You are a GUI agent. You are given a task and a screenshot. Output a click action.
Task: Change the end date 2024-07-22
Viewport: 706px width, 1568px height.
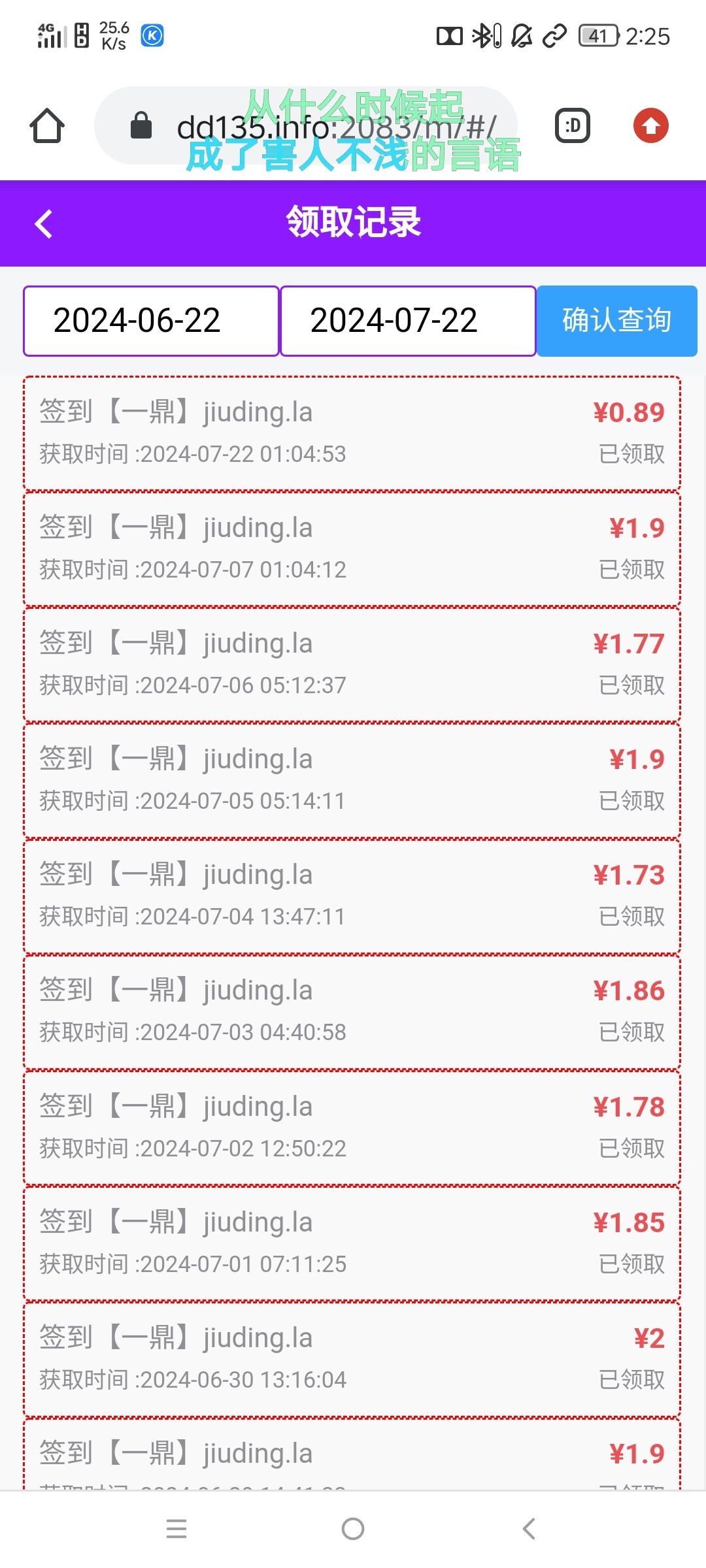click(x=408, y=321)
